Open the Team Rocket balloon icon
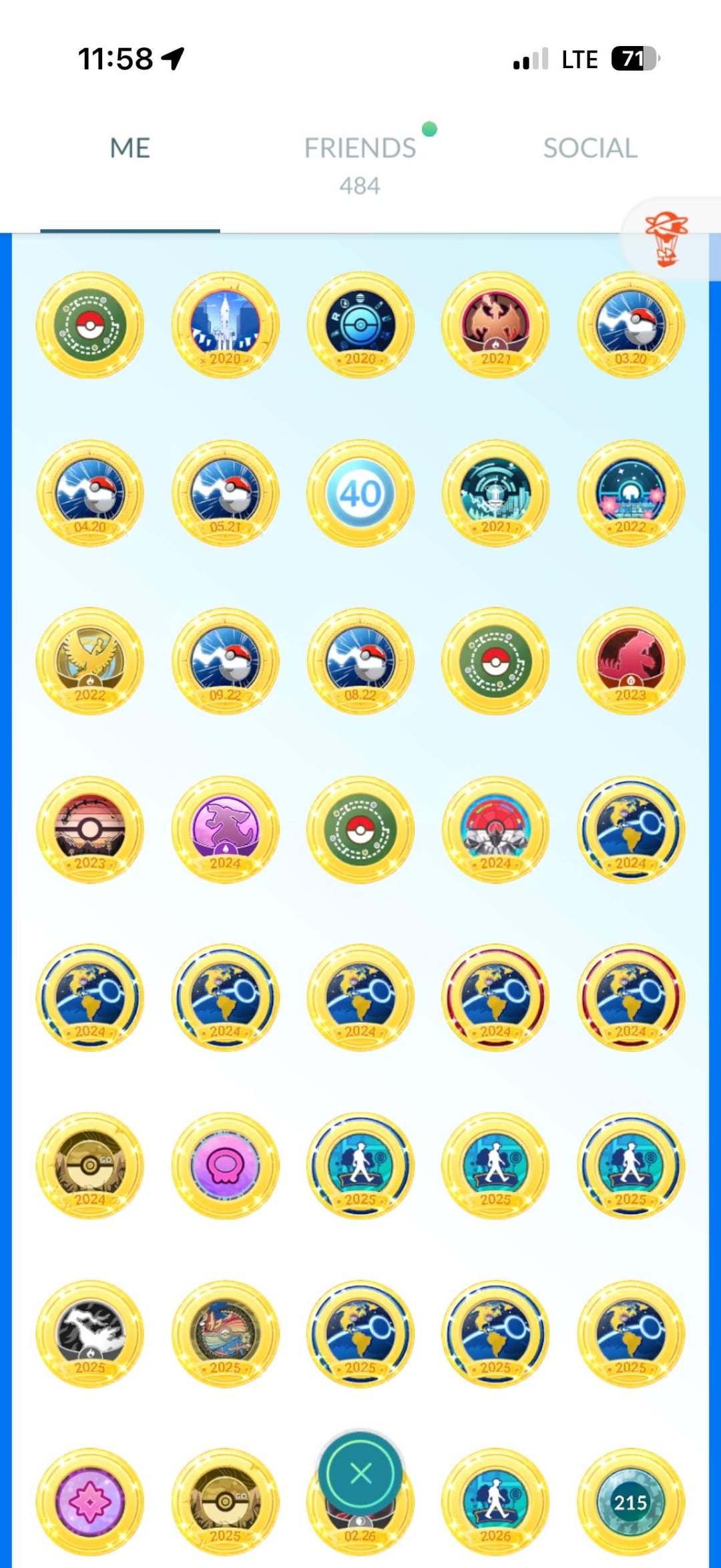This screenshot has height=1568, width=721. [666, 239]
